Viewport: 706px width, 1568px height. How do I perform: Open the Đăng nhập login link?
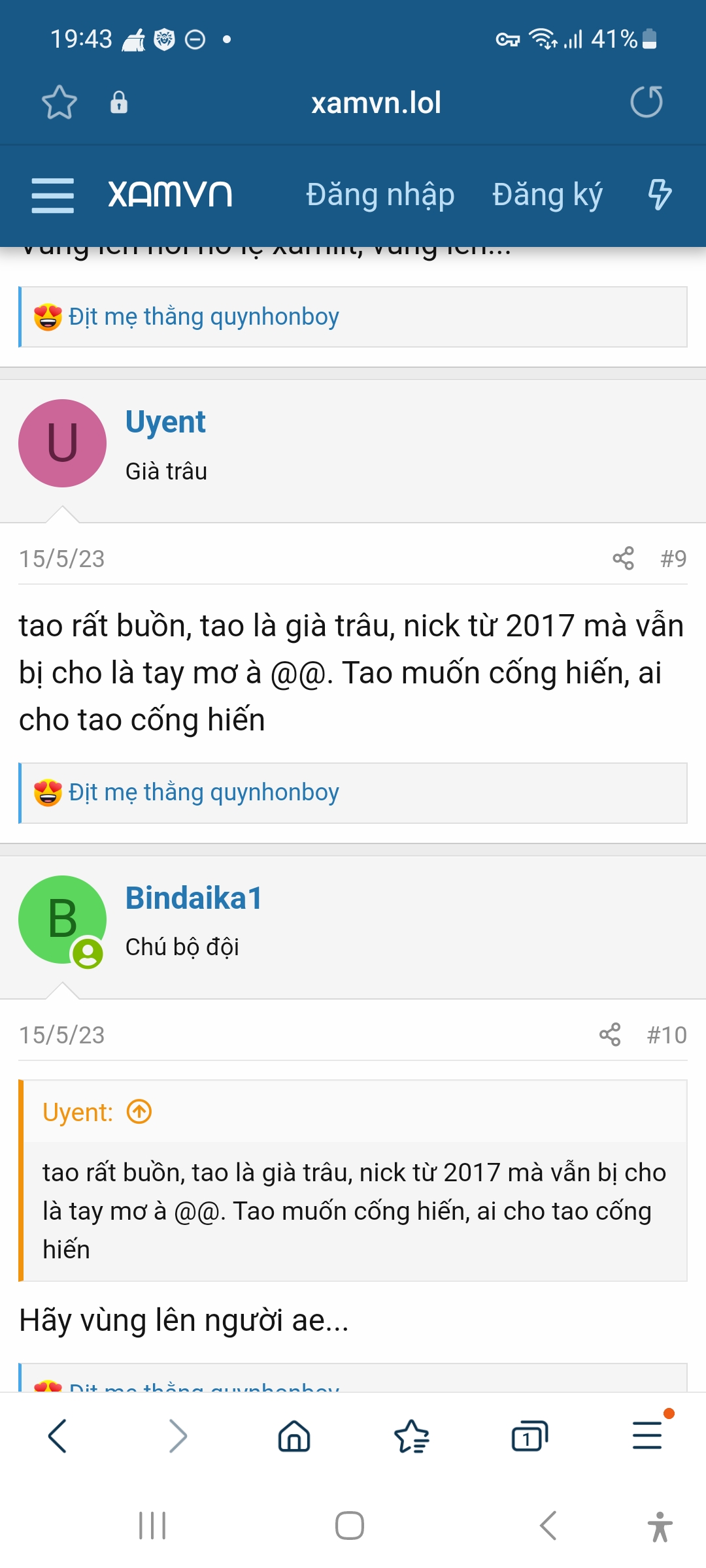pos(380,195)
